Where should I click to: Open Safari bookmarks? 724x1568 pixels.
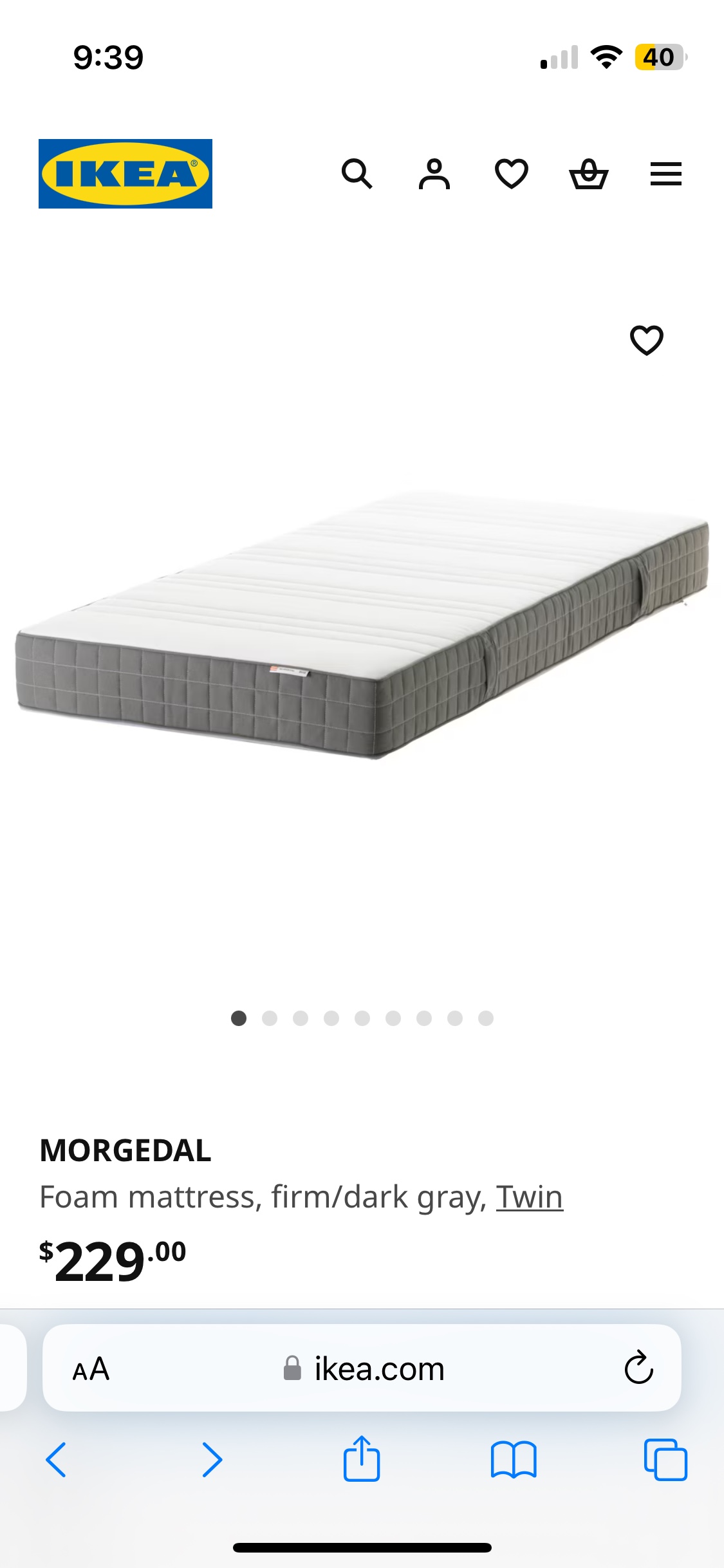[x=513, y=1459]
